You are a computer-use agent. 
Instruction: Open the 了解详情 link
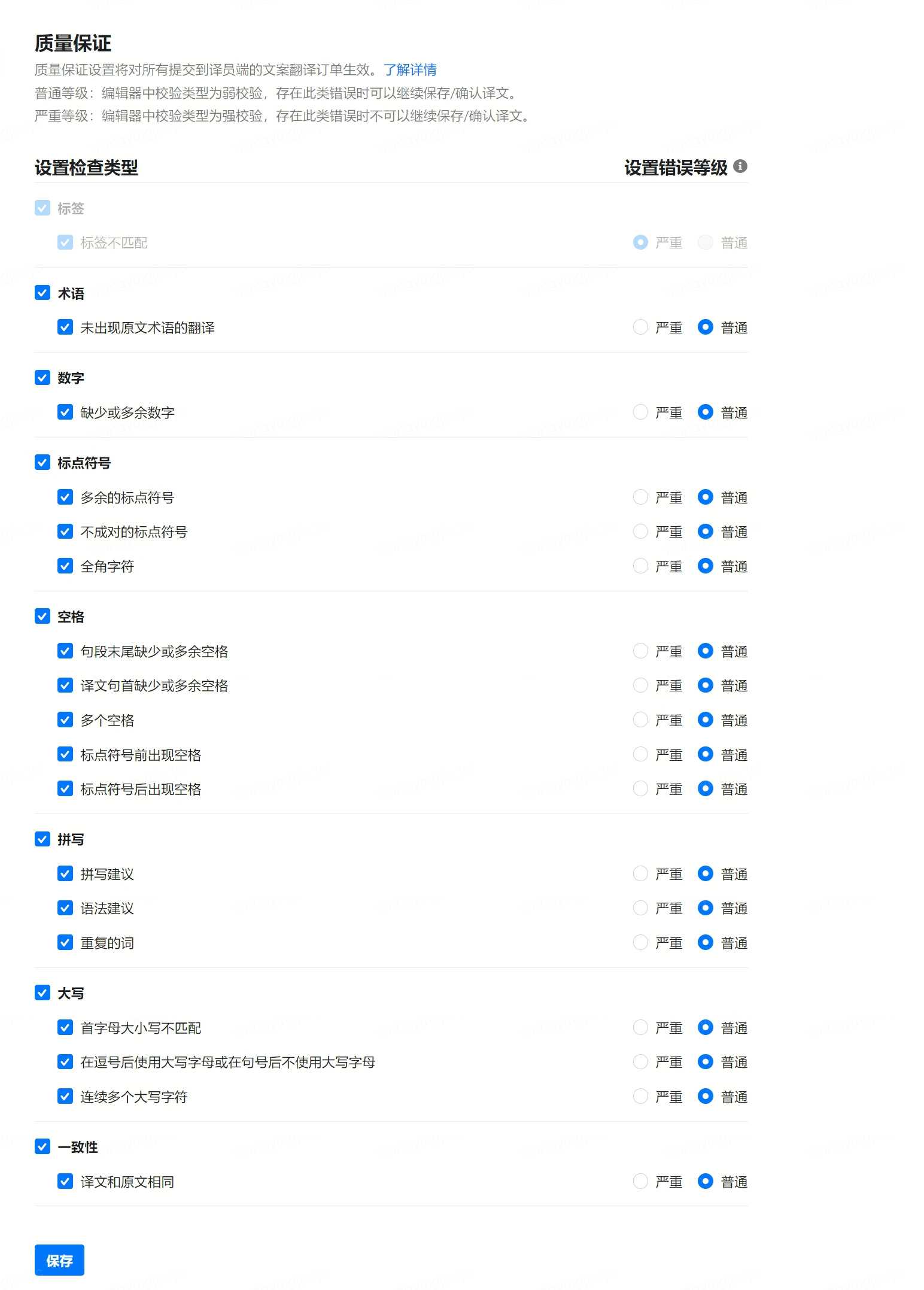coord(410,70)
